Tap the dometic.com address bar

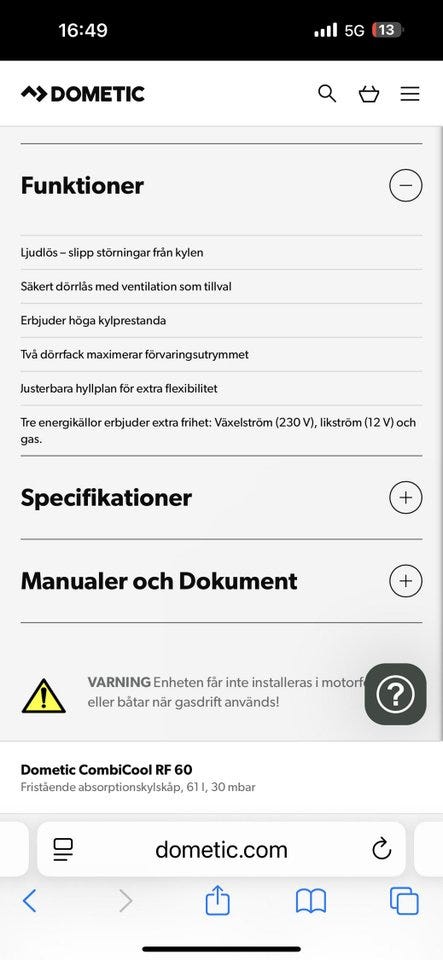(222, 849)
